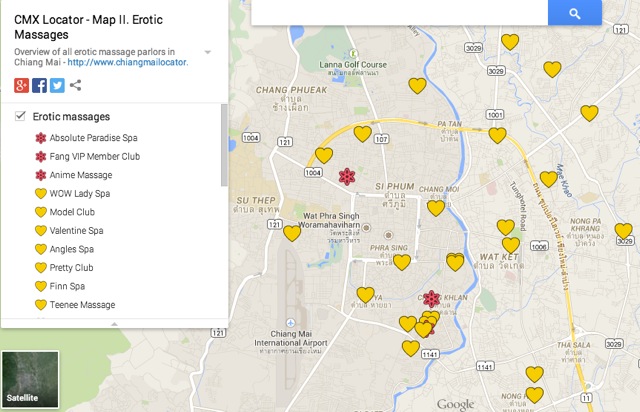Viewport: 640px width, 412px height.
Task: Share map on Google Plus
Action: point(21,85)
